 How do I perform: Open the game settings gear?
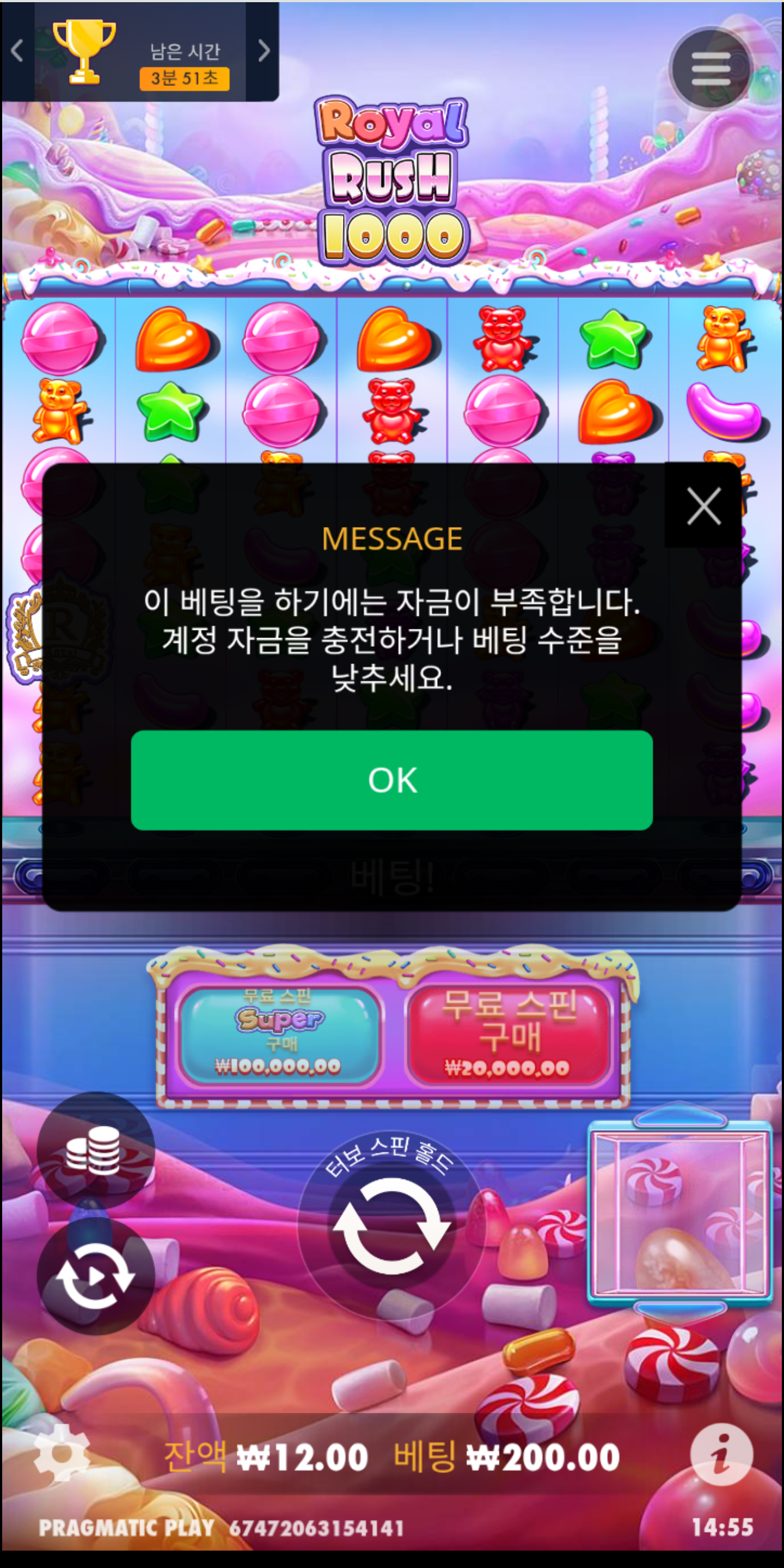(61, 1455)
